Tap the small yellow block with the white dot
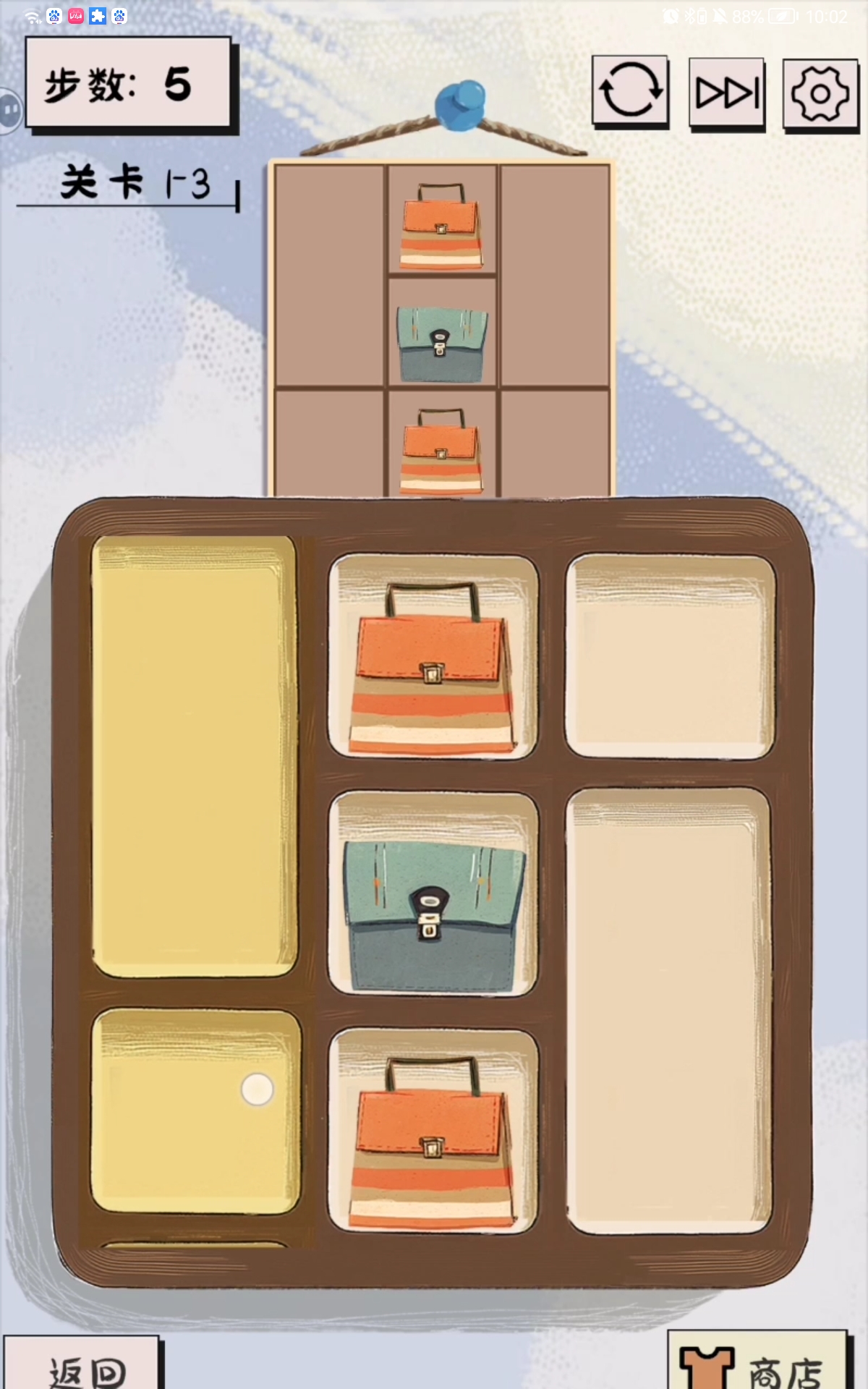The image size is (868, 1389). (194, 1112)
